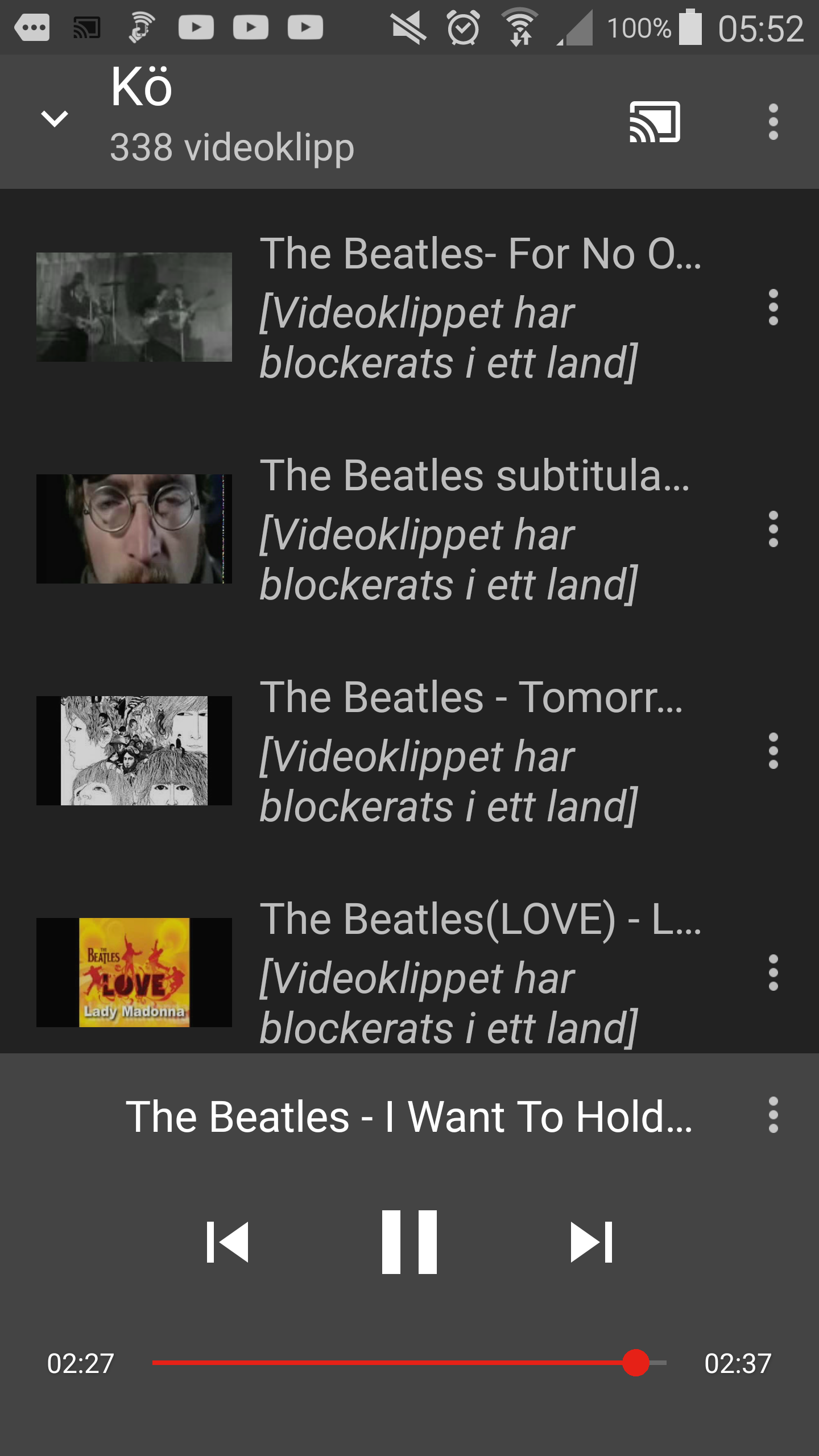Tap the red playback progress bar
The width and height of the screenshot is (819, 1456).
click(x=392, y=1363)
